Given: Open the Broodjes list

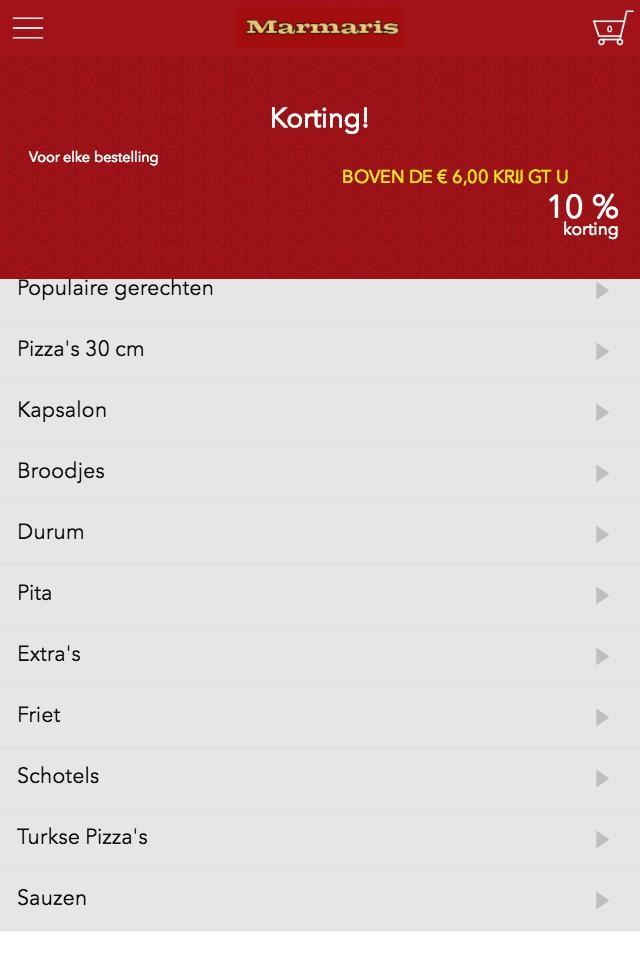Looking at the screenshot, I should coord(320,472).
